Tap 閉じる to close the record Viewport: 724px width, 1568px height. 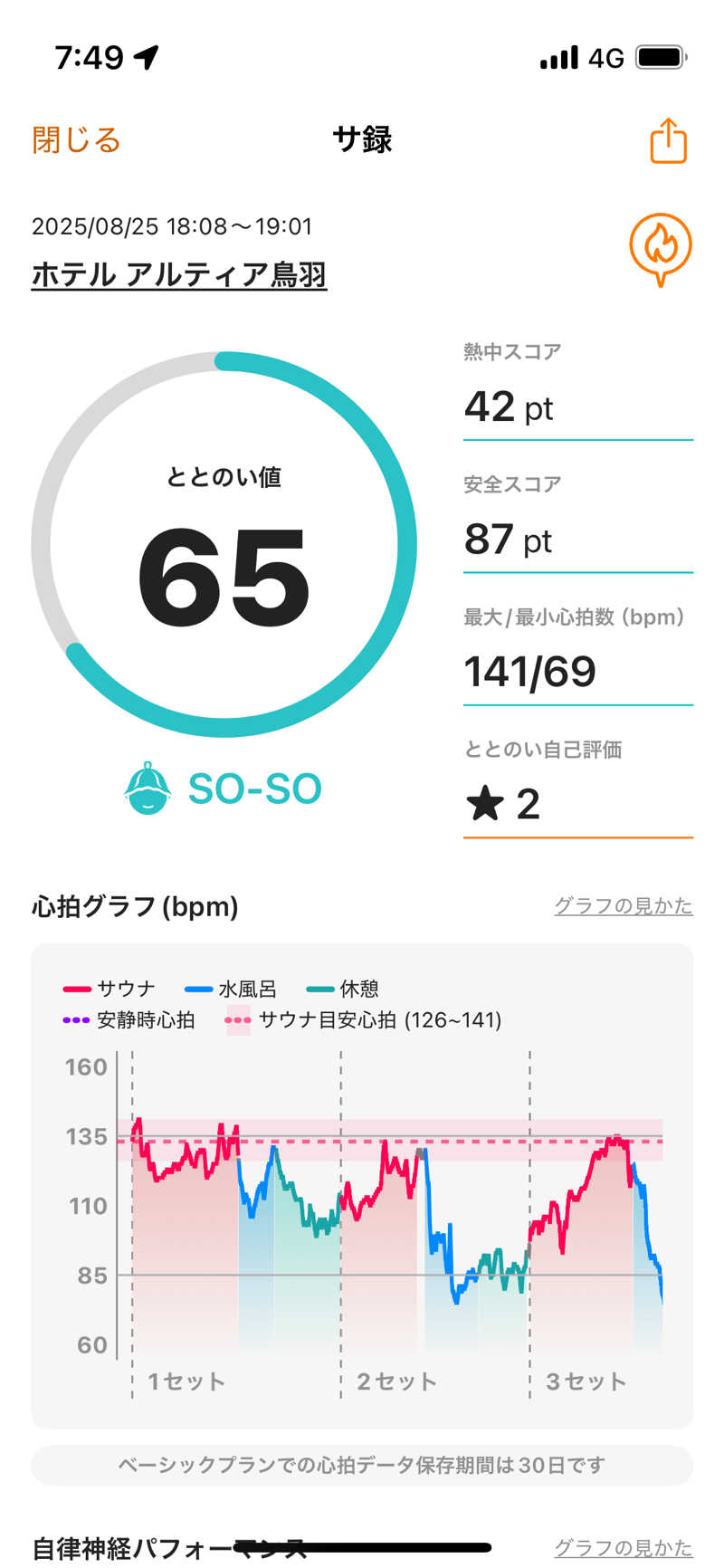(76, 140)
